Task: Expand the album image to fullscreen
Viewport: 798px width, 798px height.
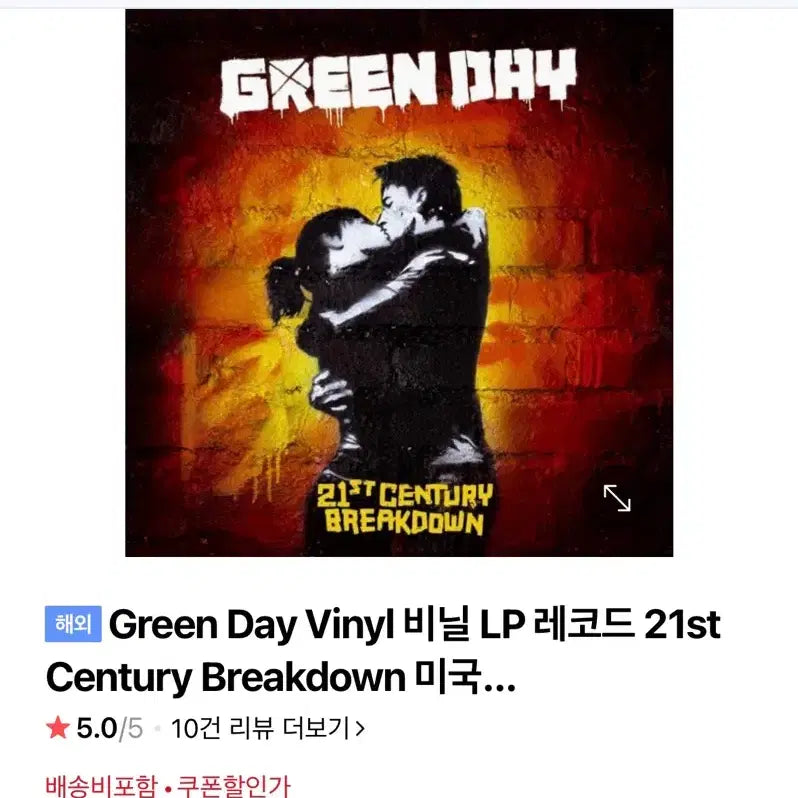Action: 616,497
